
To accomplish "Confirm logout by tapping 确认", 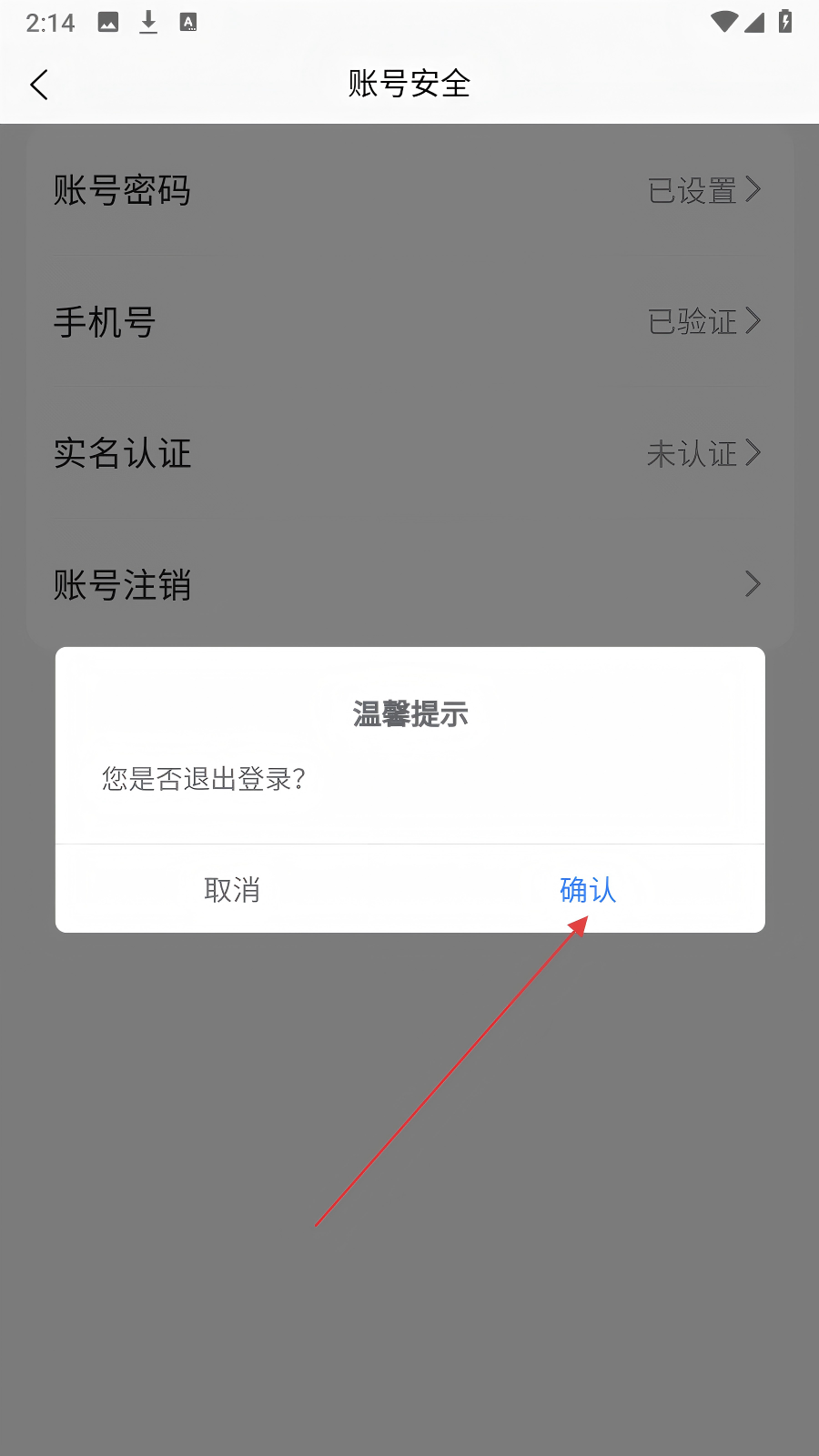I will (x=588, y=889).
